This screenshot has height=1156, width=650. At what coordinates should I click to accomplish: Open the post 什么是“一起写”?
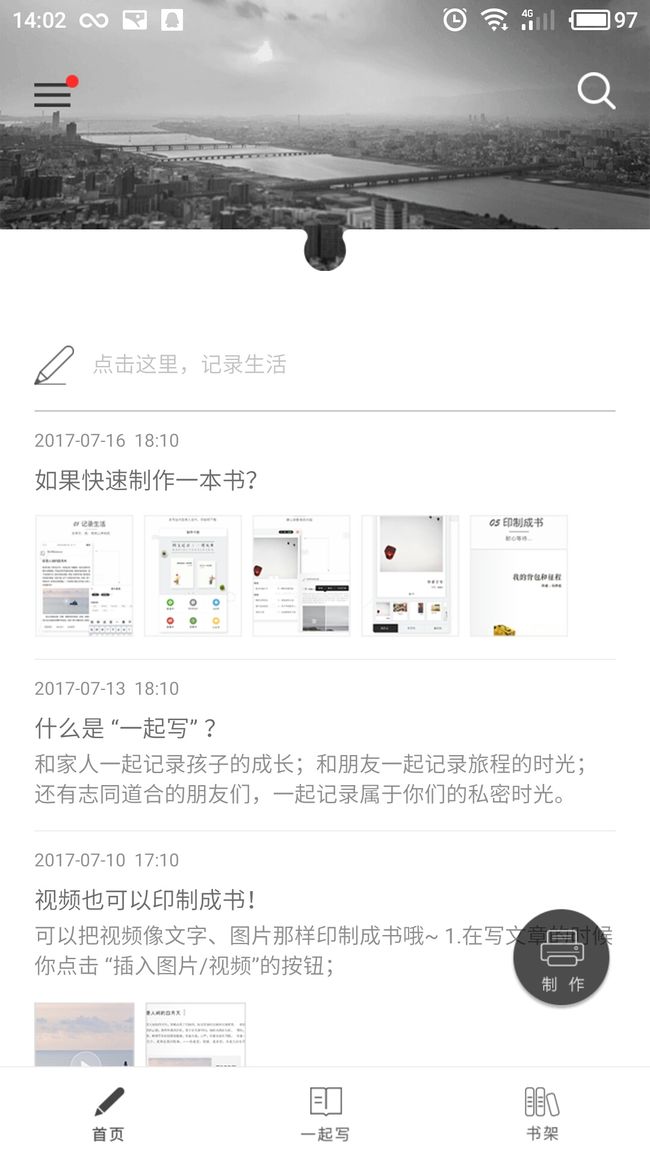click(126, 728)
